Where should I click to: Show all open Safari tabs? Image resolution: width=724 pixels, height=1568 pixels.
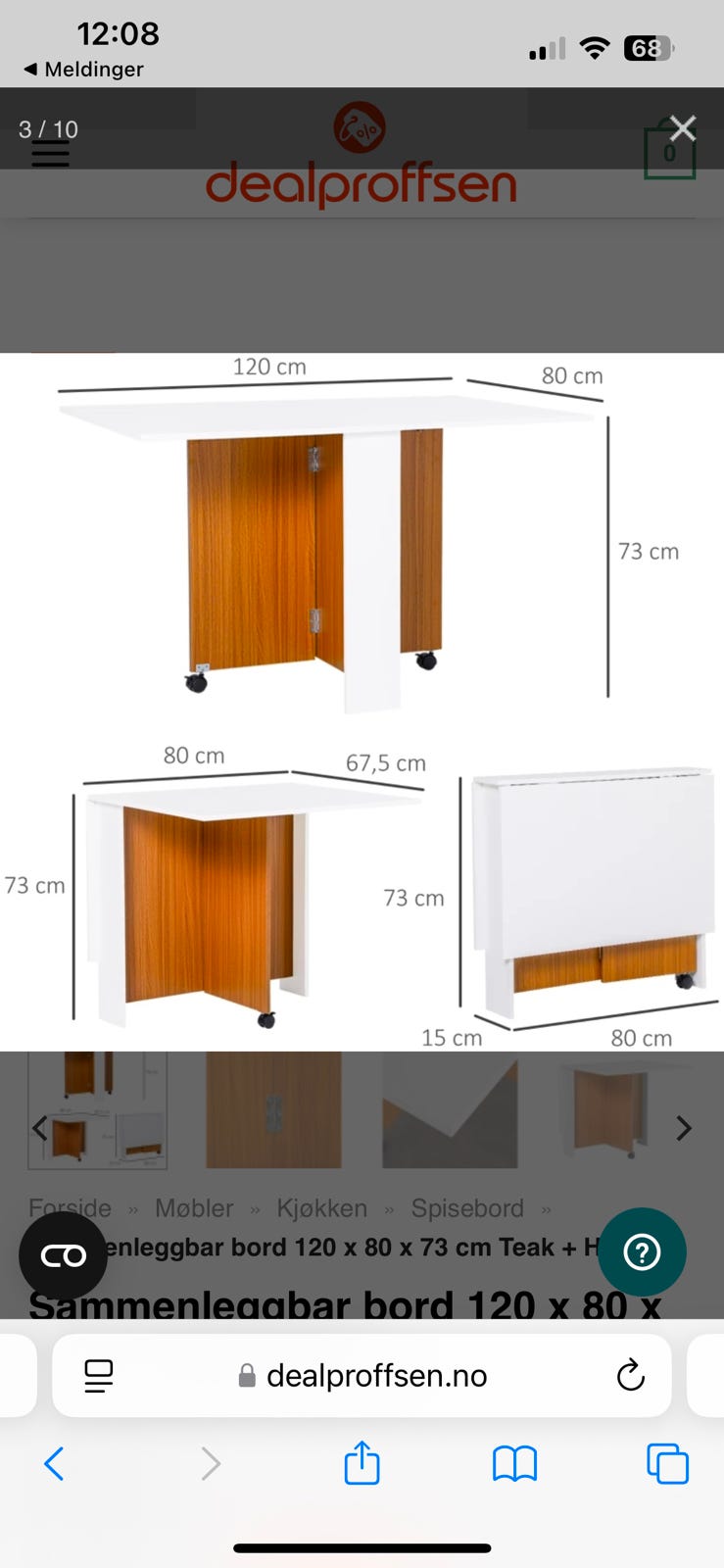tap(667, 1464)
